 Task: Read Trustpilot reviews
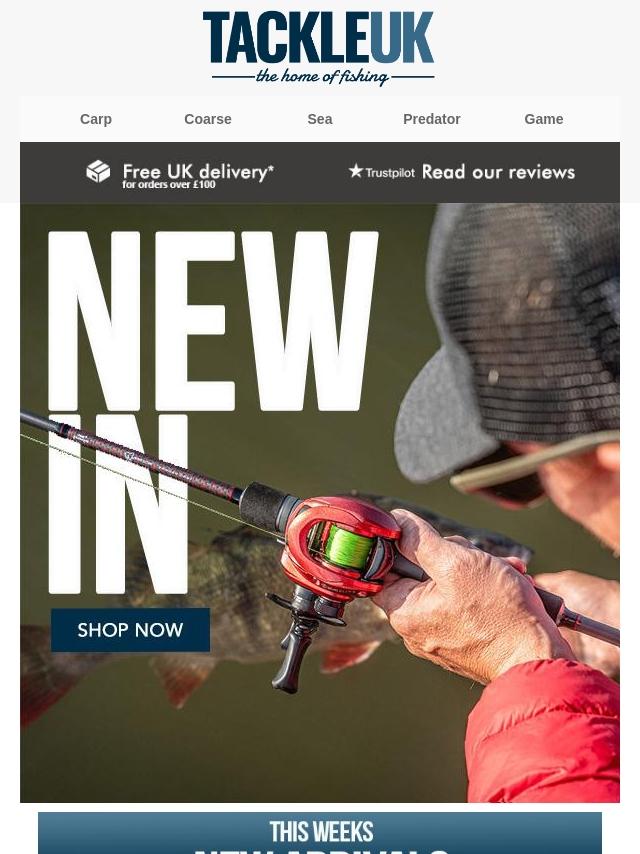462,172
